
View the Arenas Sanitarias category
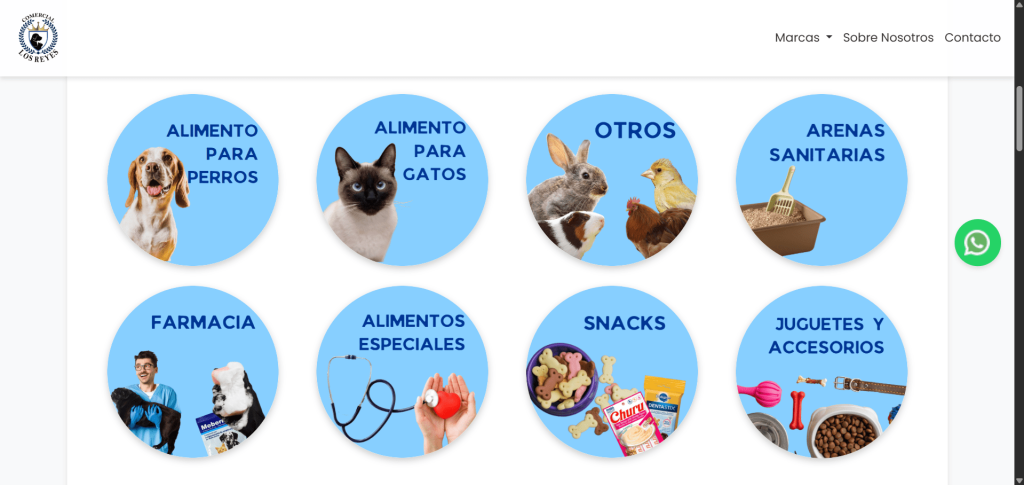point(821,180)
